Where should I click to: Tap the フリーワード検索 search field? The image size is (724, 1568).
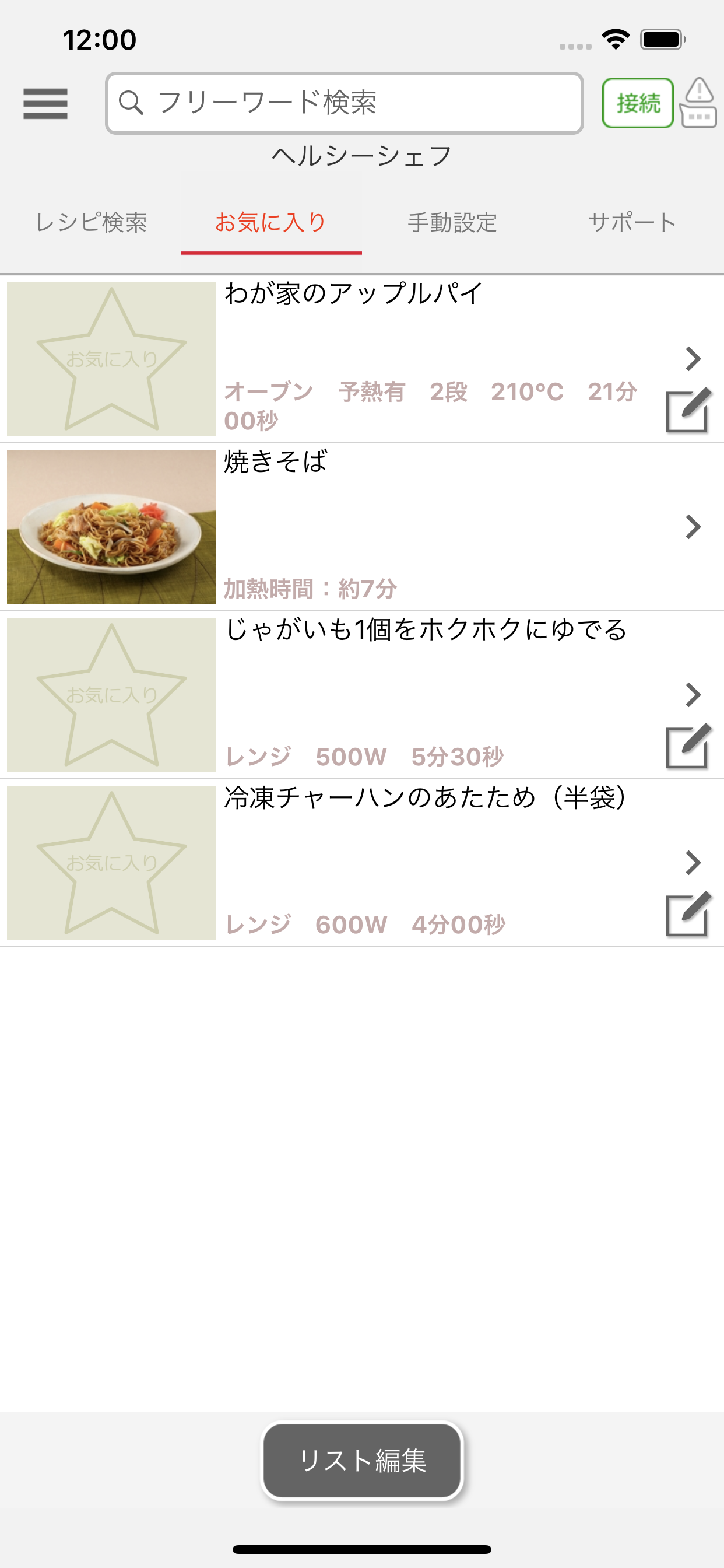pos(345,103)
